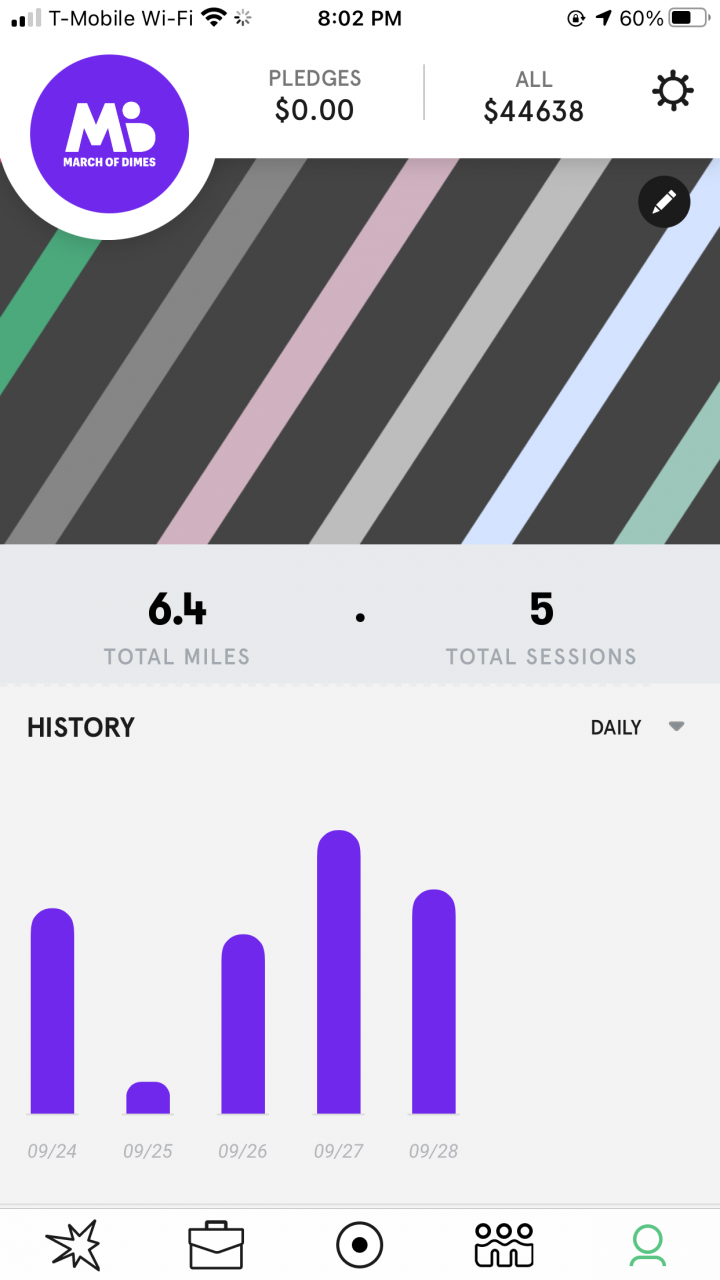Select the 09/27 history bar
This screenshot has height=1280, width=720.
pos(338,972)
